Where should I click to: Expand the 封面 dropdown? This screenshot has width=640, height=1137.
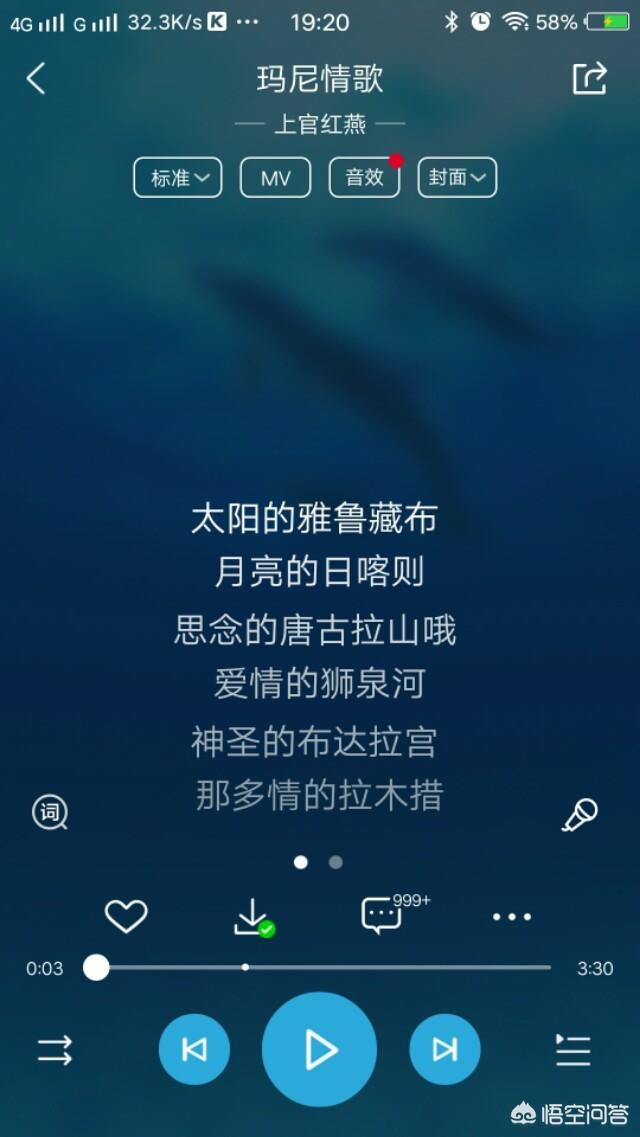click(456, 178)
